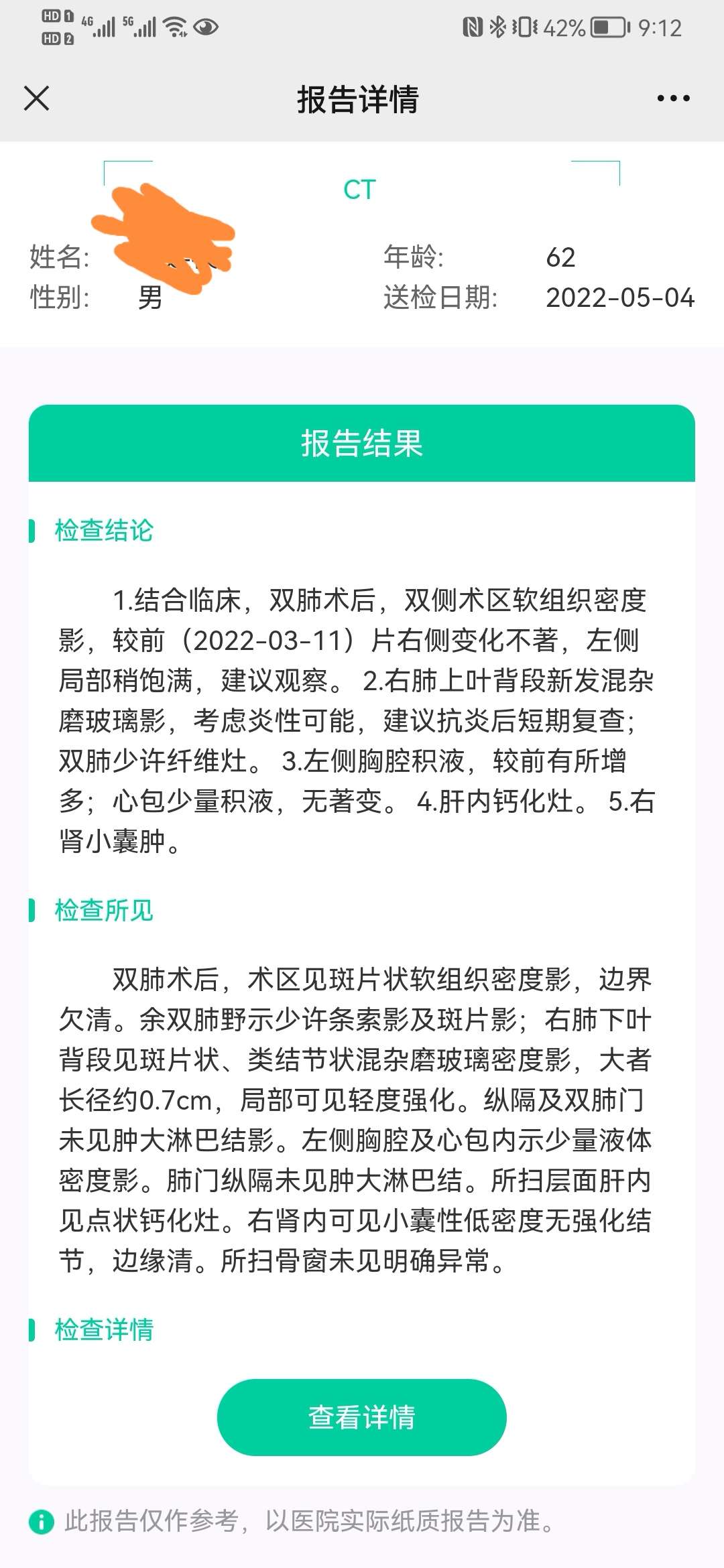Image resolution: width=724 pixels, height=1568 pixels.
Task: Open the three-dot overflow menu
Action: click(x=673, y=99)
